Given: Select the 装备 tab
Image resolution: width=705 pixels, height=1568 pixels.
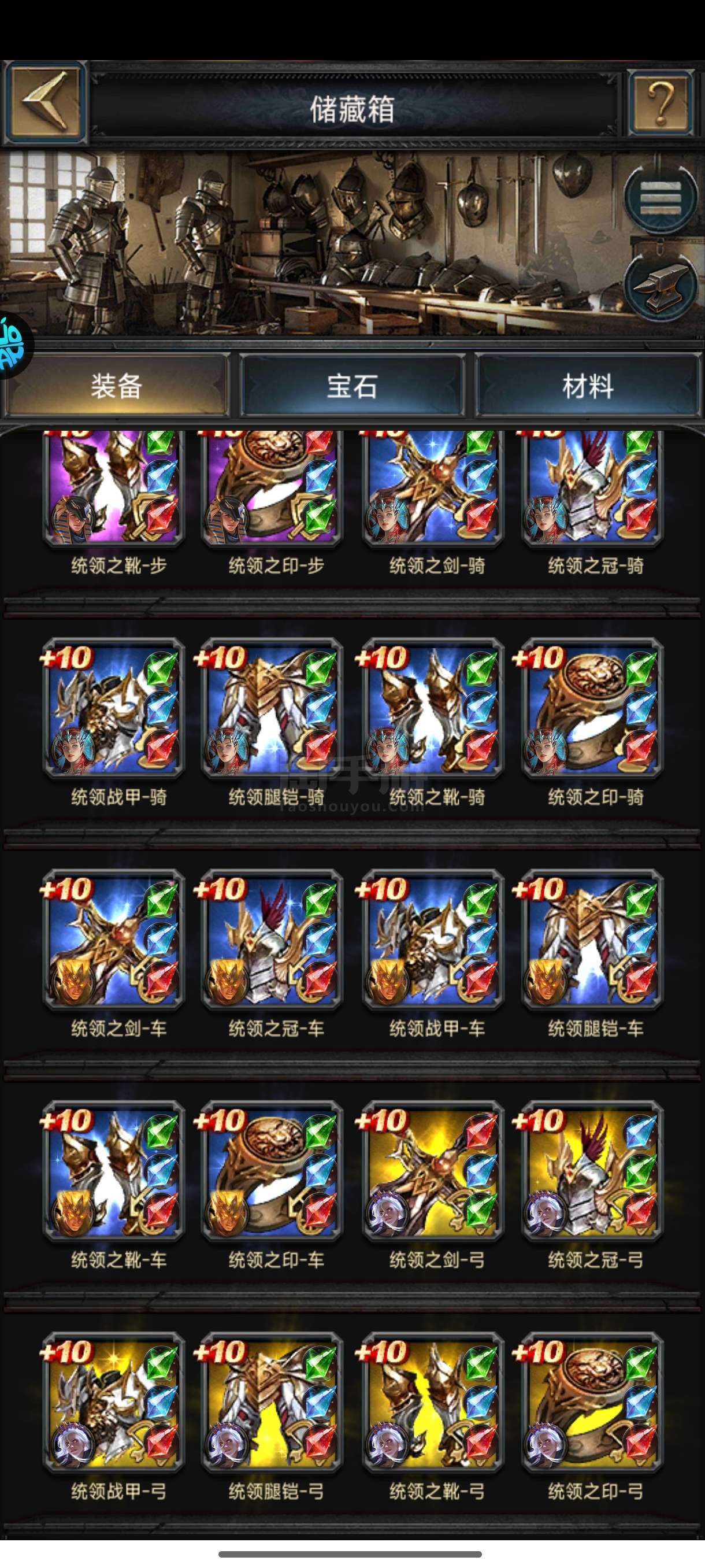Looking at the screenshot, I should coord(116,385).
